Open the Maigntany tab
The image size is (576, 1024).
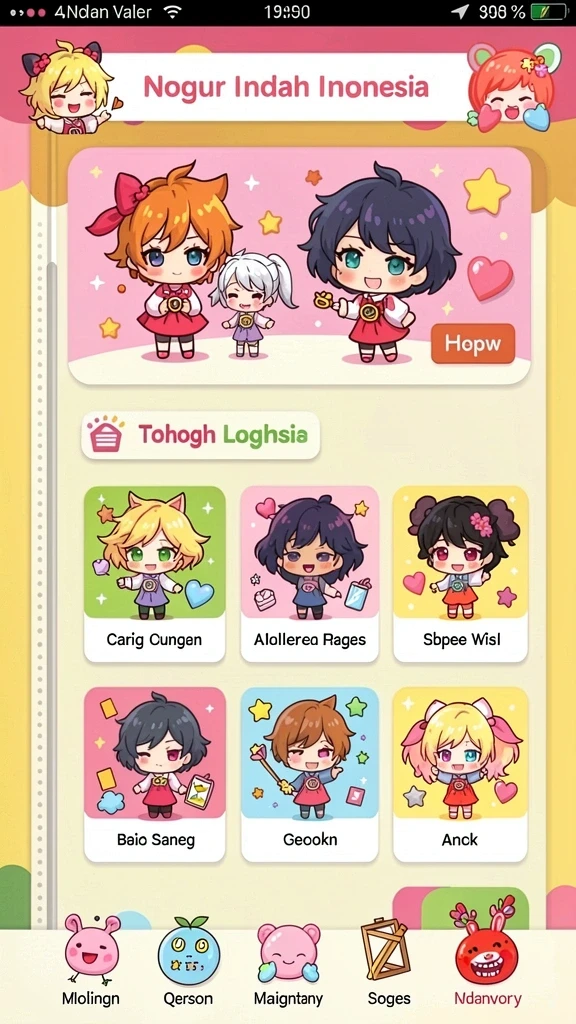point(289,961)
